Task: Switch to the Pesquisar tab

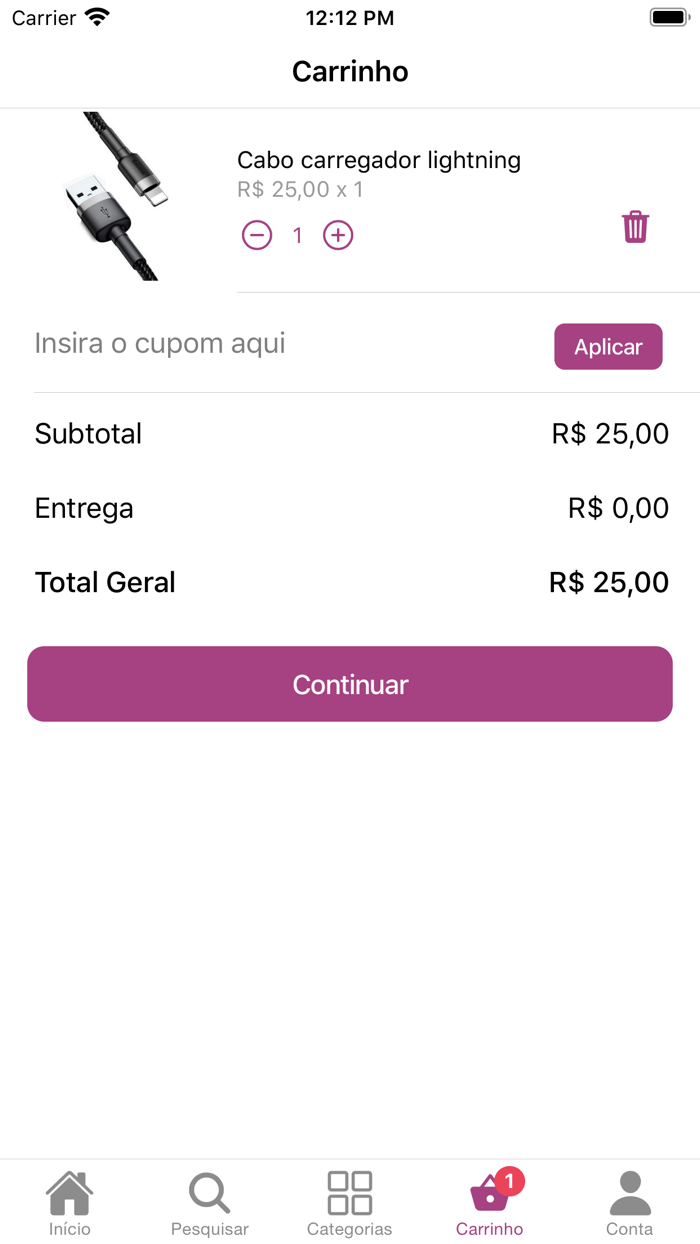Action: pyautogui.click(x=210, y=1203)
